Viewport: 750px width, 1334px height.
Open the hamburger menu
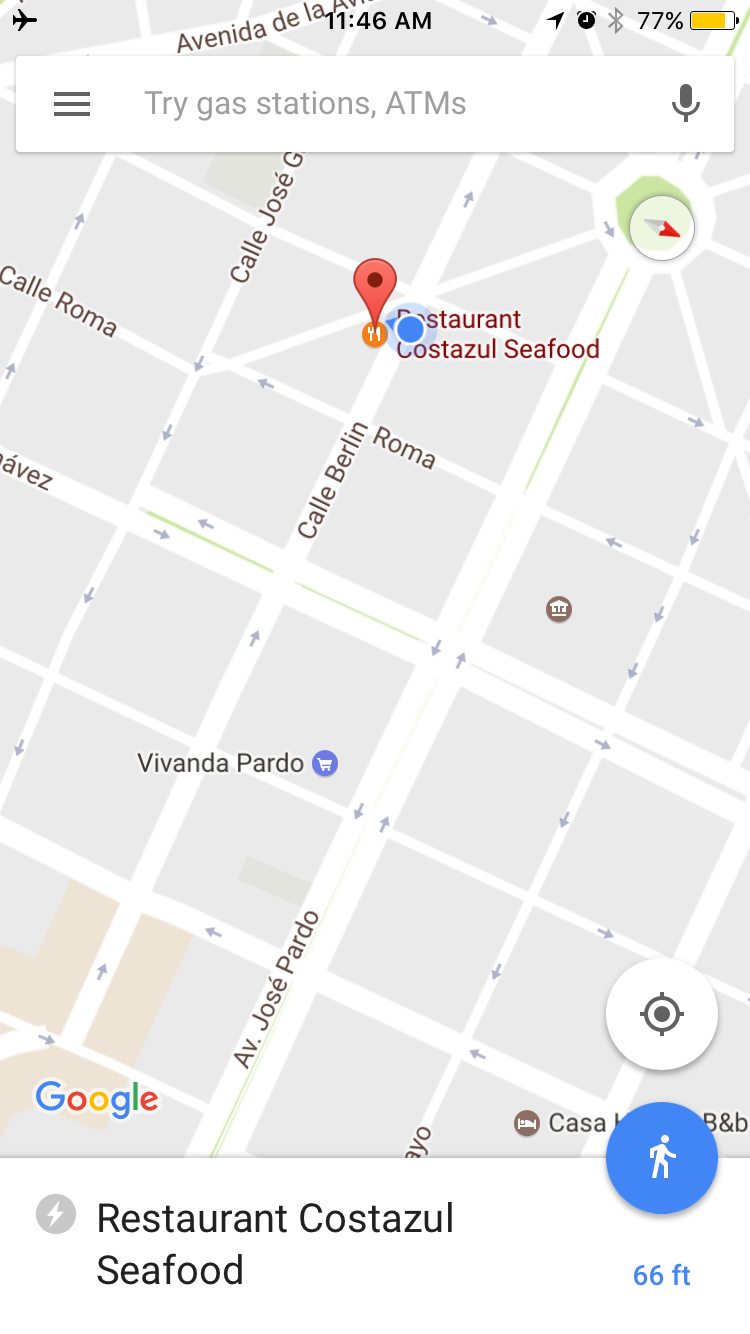[72, 104]
